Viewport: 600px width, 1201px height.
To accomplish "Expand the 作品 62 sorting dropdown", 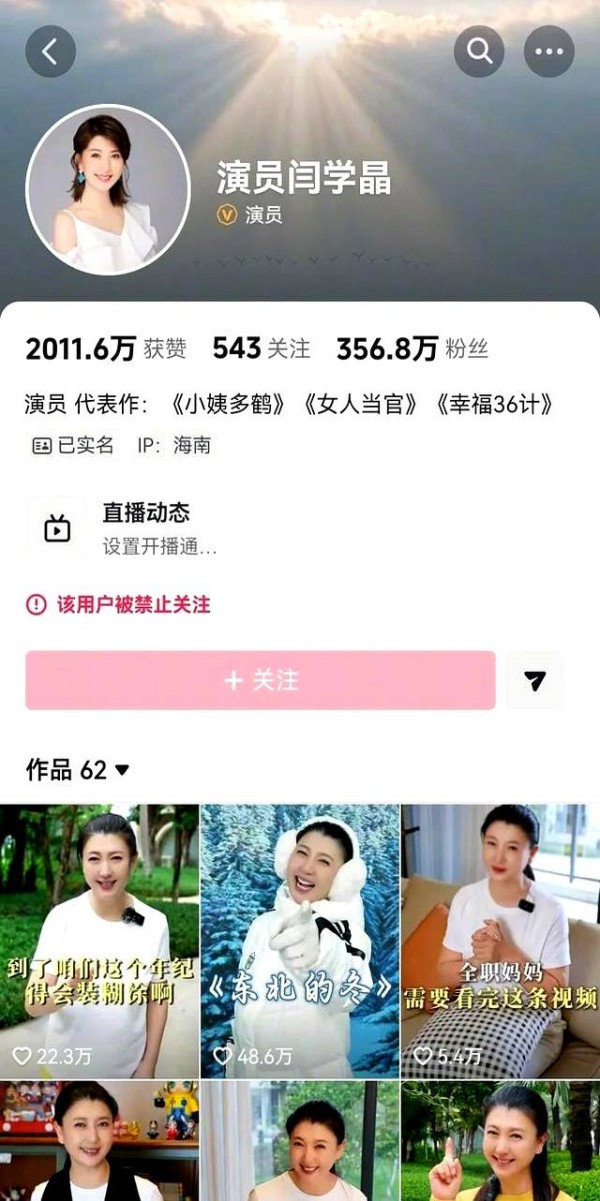I will 78,770.
